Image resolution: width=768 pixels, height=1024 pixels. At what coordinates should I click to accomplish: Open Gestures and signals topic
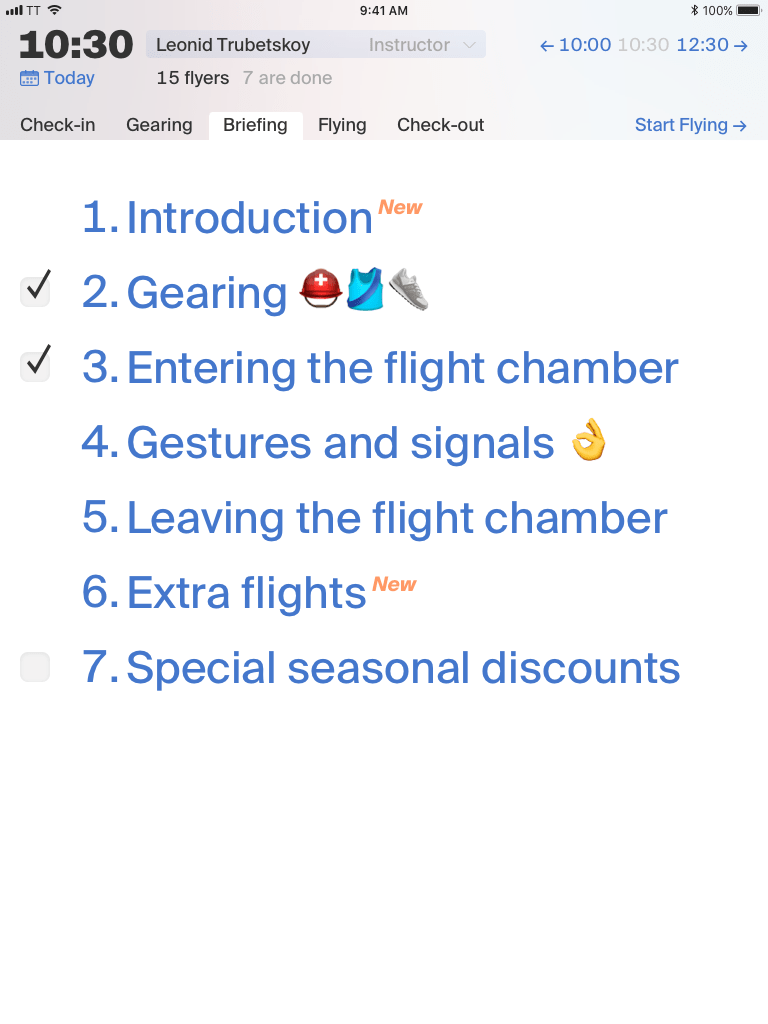(340, 443)
